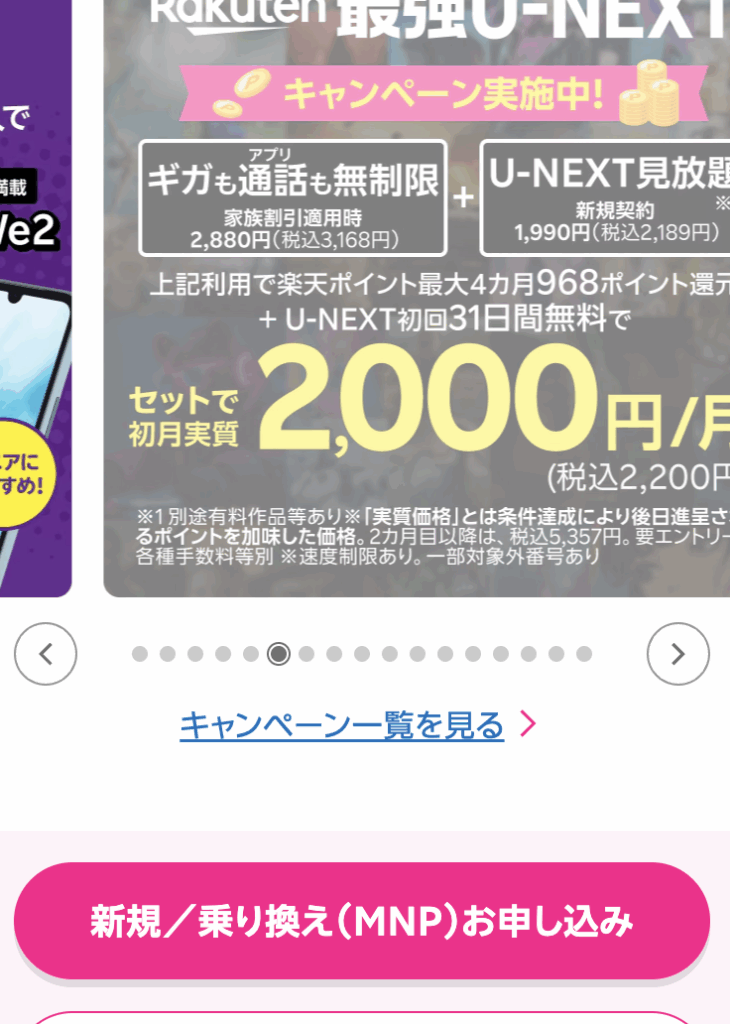Screen dimensions: 730x1024
Task: Tap 新規／乗り換え(MNP)お申し込み button
Action: [362, 920]
